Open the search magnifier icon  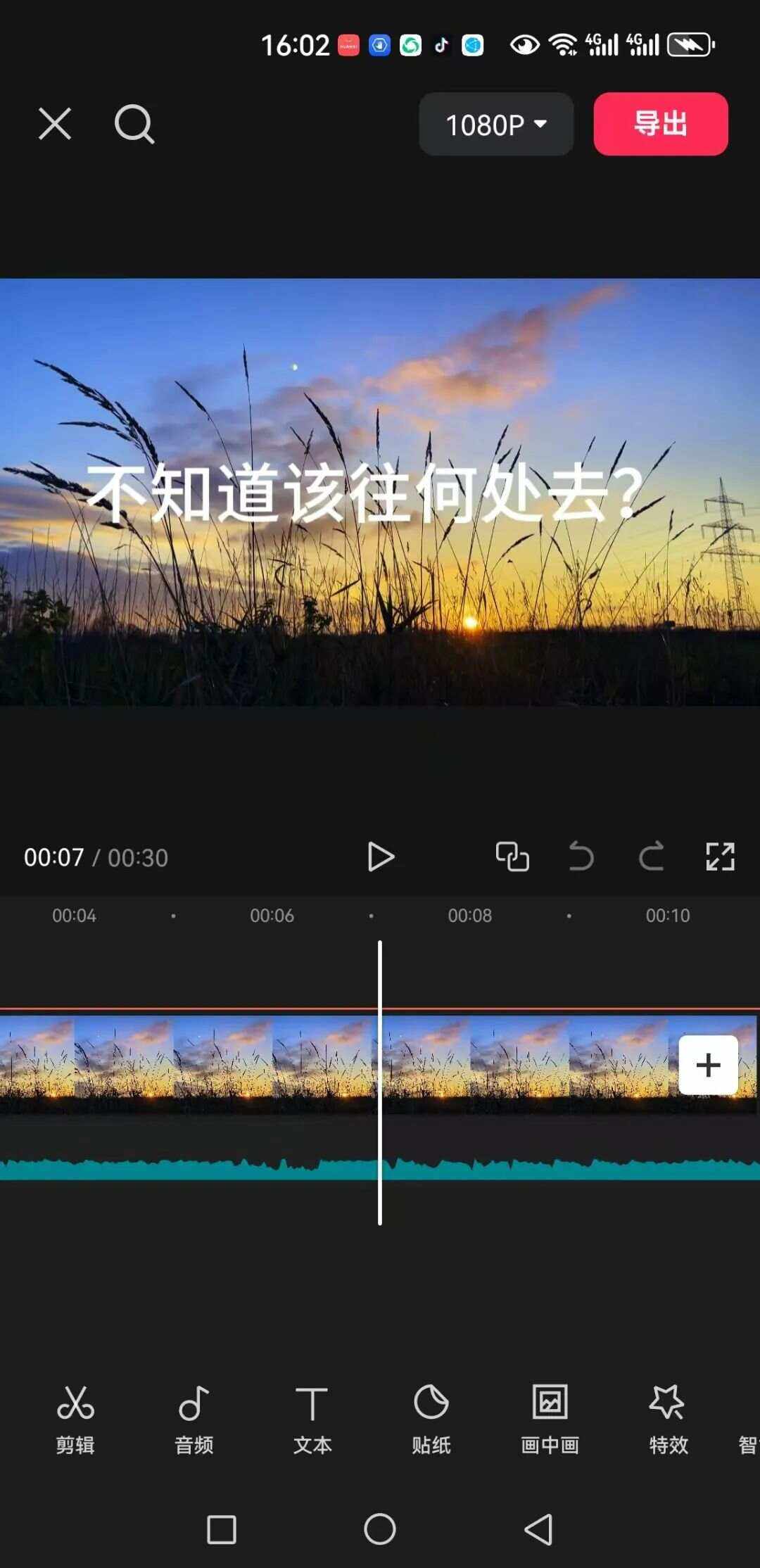coord(134,125)
